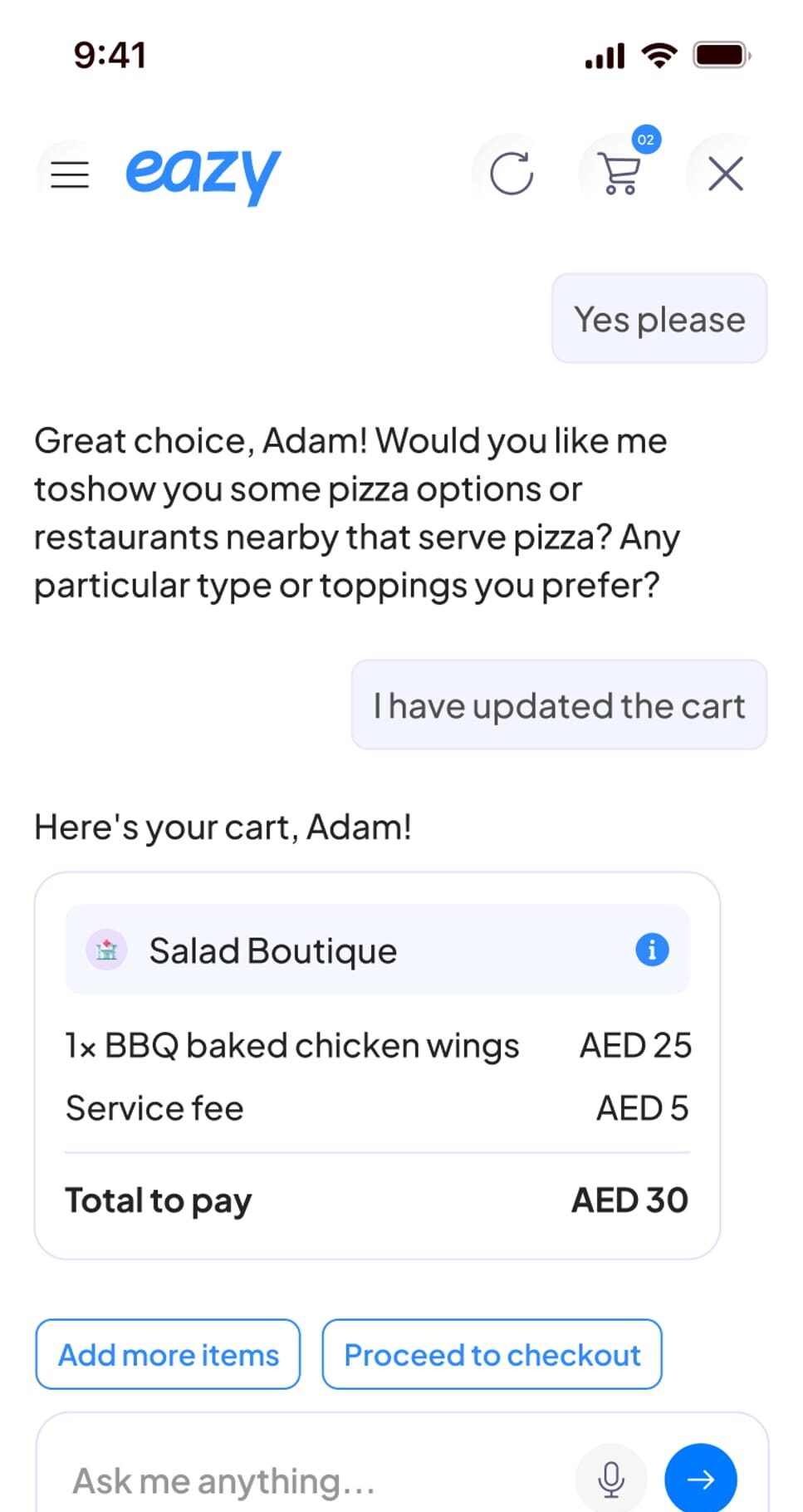This screenshot has height=1512, width=803.
Task: Open the hamburger menu
Action: 70,174
